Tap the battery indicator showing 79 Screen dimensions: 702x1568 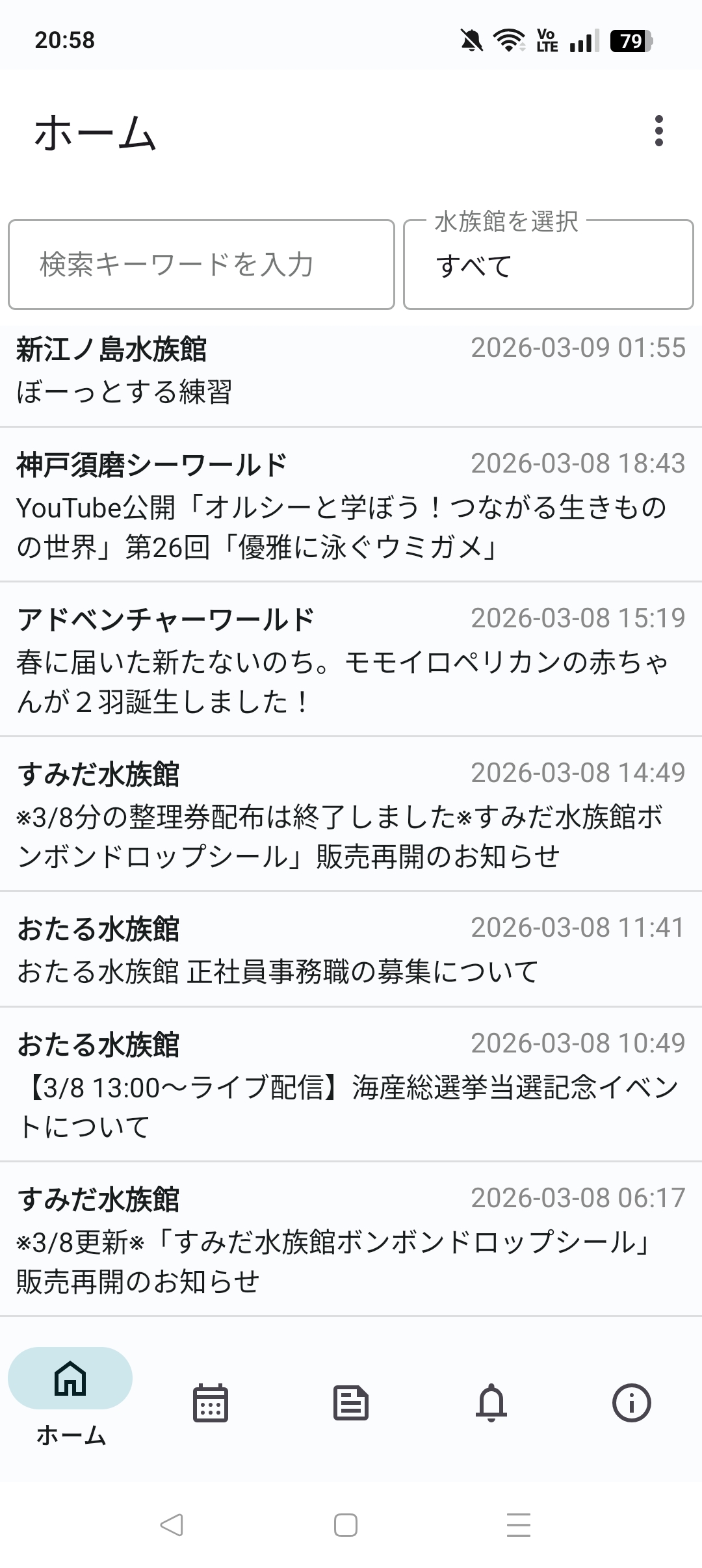tap(629, 40)
